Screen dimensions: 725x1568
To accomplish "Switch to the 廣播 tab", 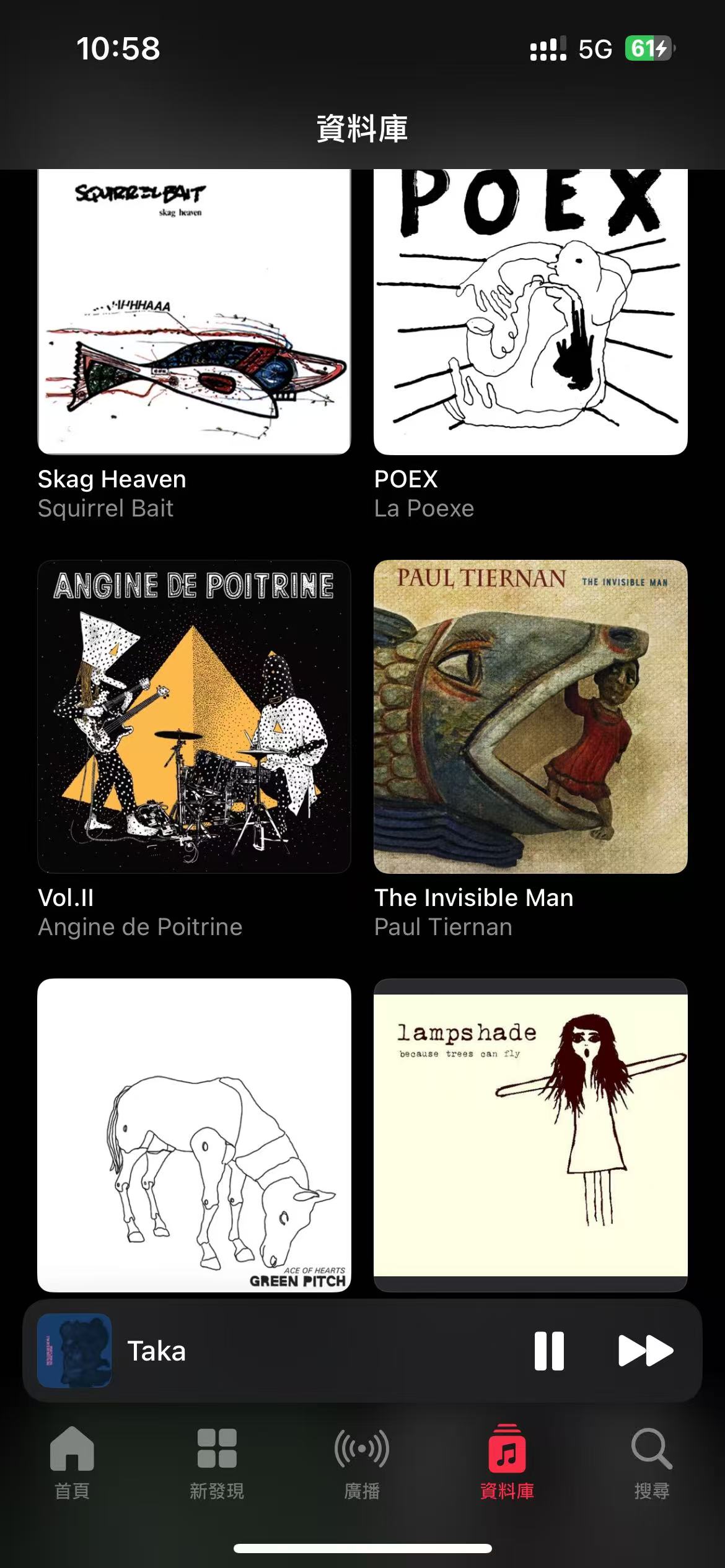I will click(x=362, y=1463).
